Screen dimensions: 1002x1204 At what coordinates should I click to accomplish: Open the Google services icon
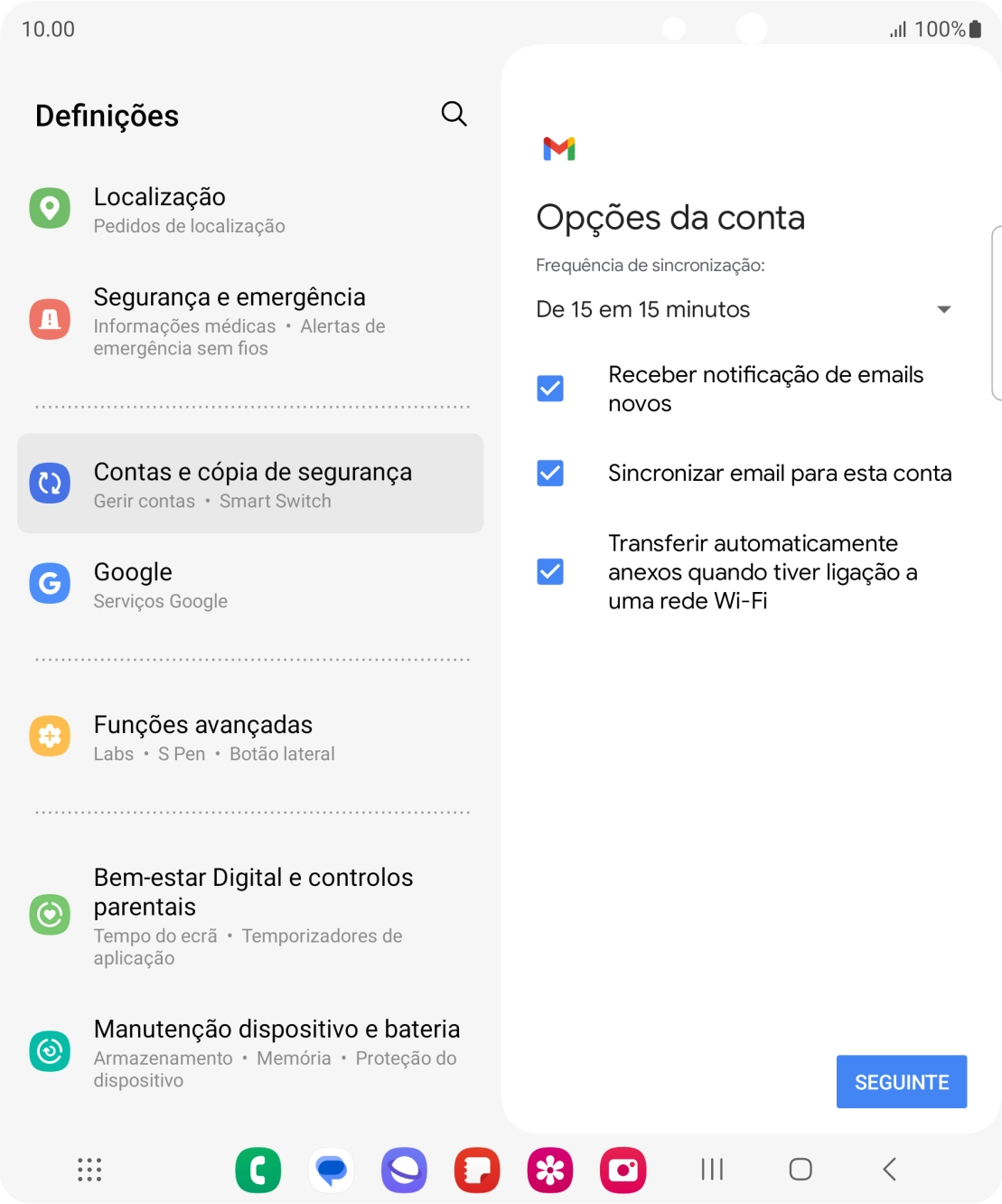pos(50,583)
